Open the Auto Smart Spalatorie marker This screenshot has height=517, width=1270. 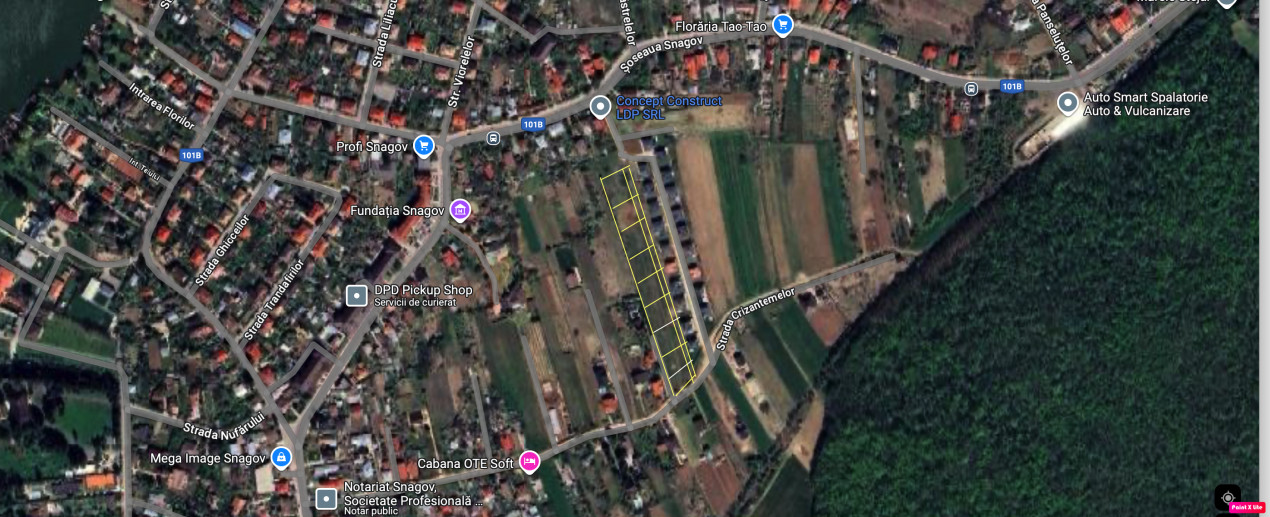tap(1068, 103)
